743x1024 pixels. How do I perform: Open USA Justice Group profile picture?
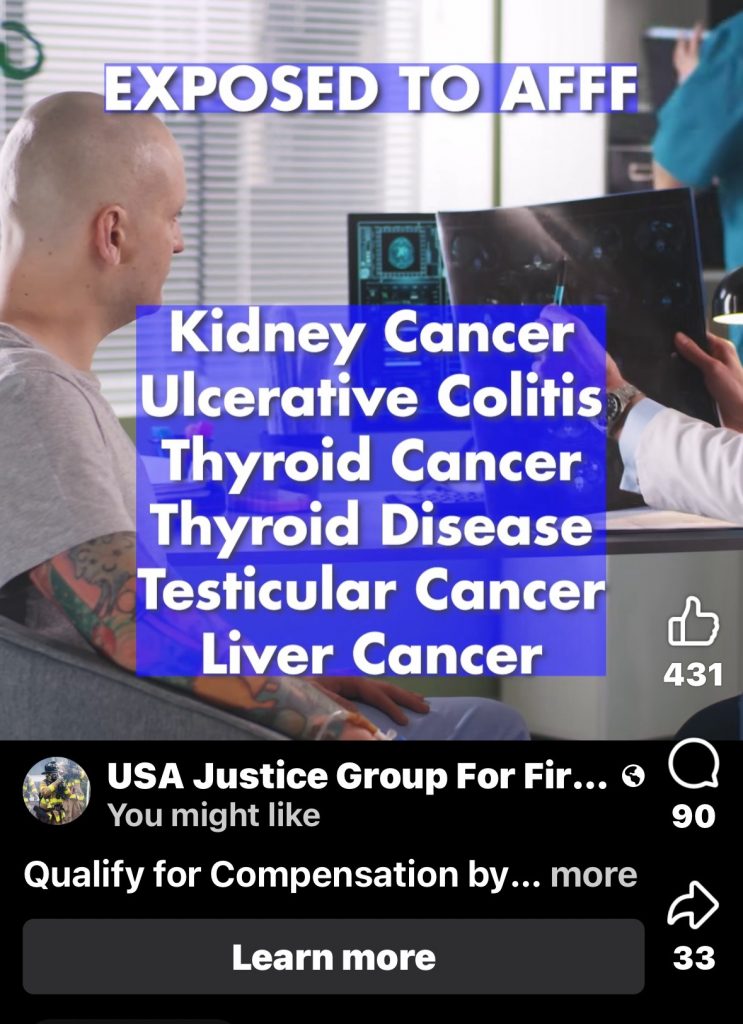point(57,790)
